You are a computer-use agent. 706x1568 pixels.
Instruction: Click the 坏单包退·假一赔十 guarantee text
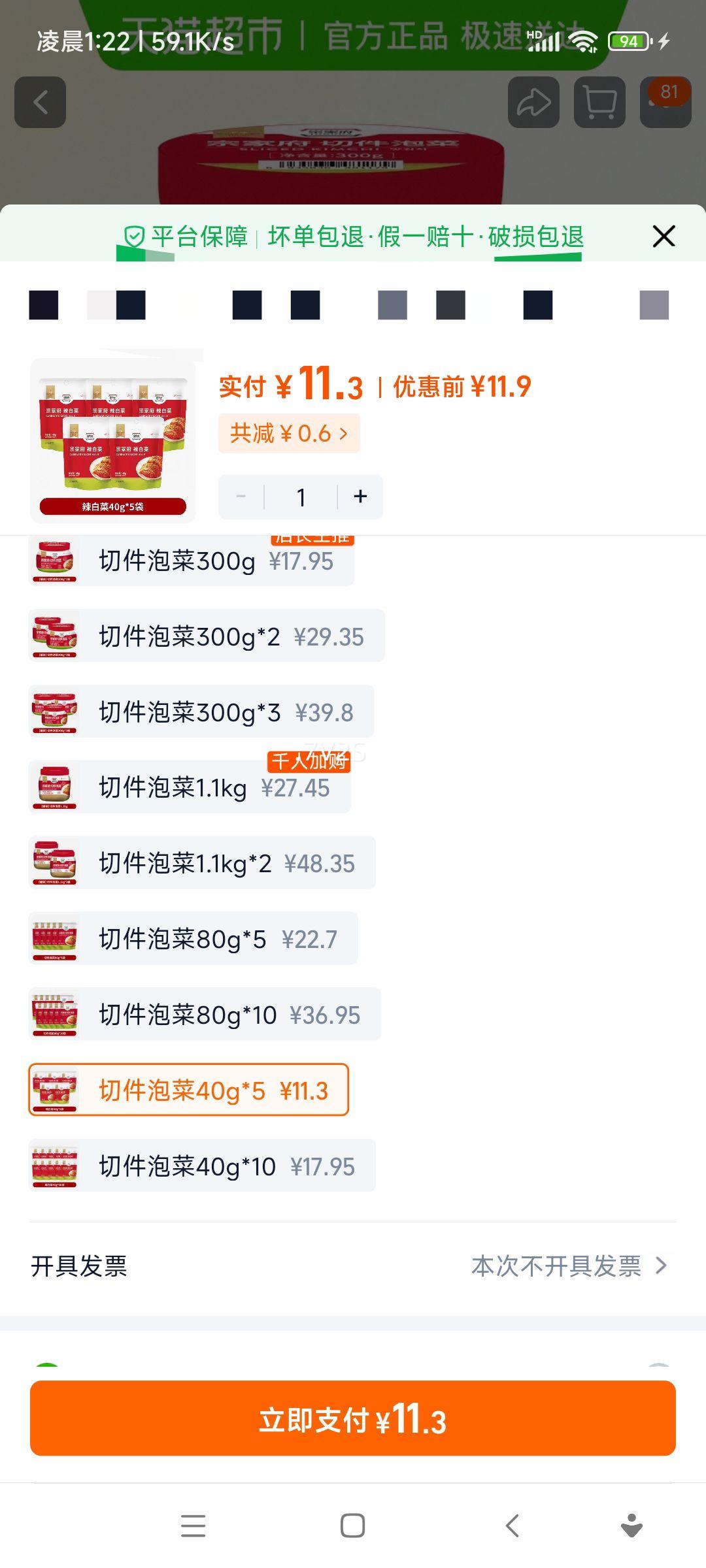425,238
